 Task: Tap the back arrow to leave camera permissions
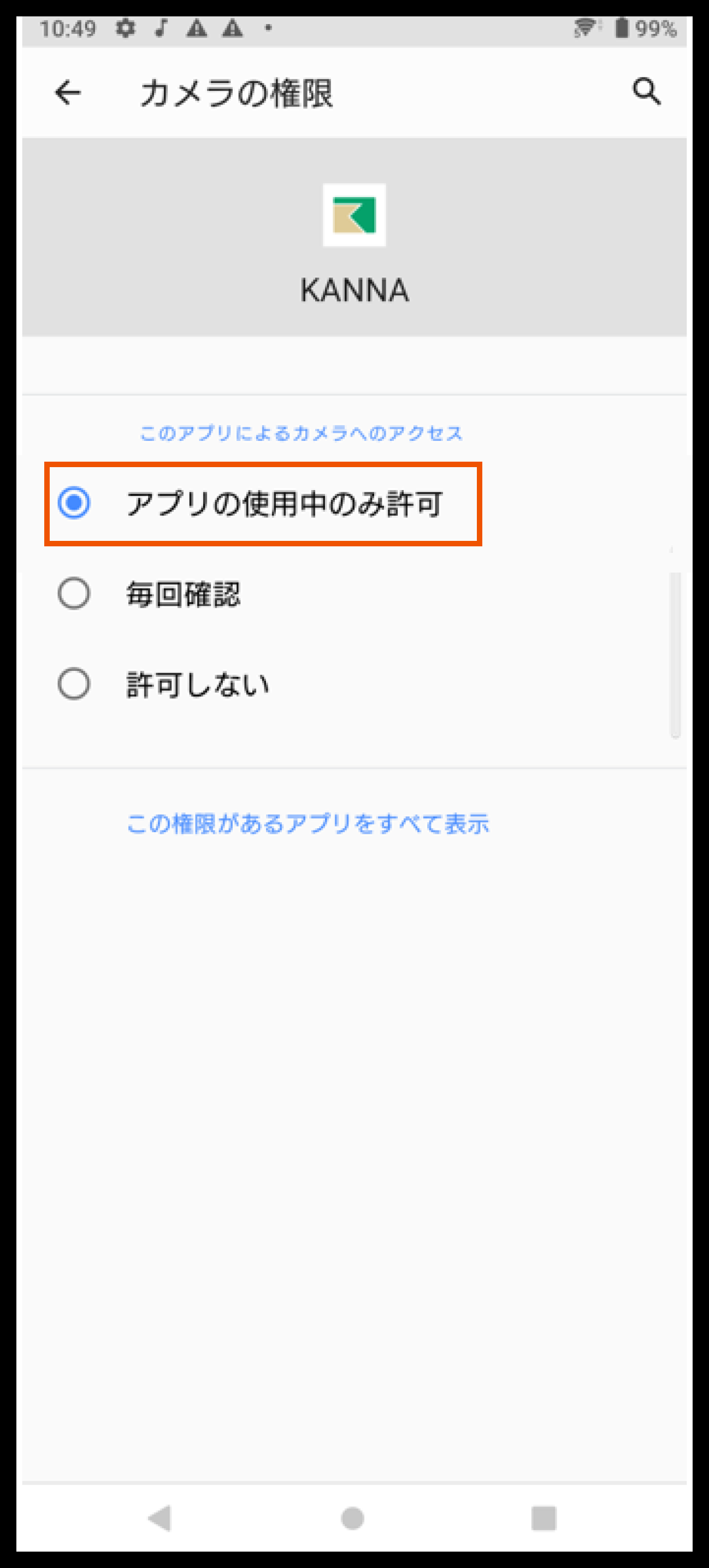click(x=68, y=92)
